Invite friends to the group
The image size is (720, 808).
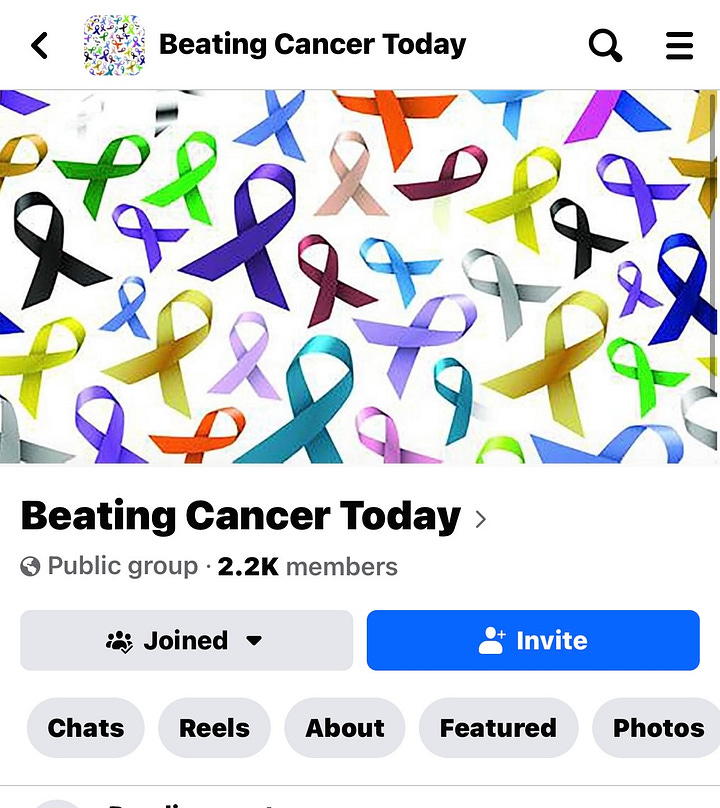click(x=533, y=640)
